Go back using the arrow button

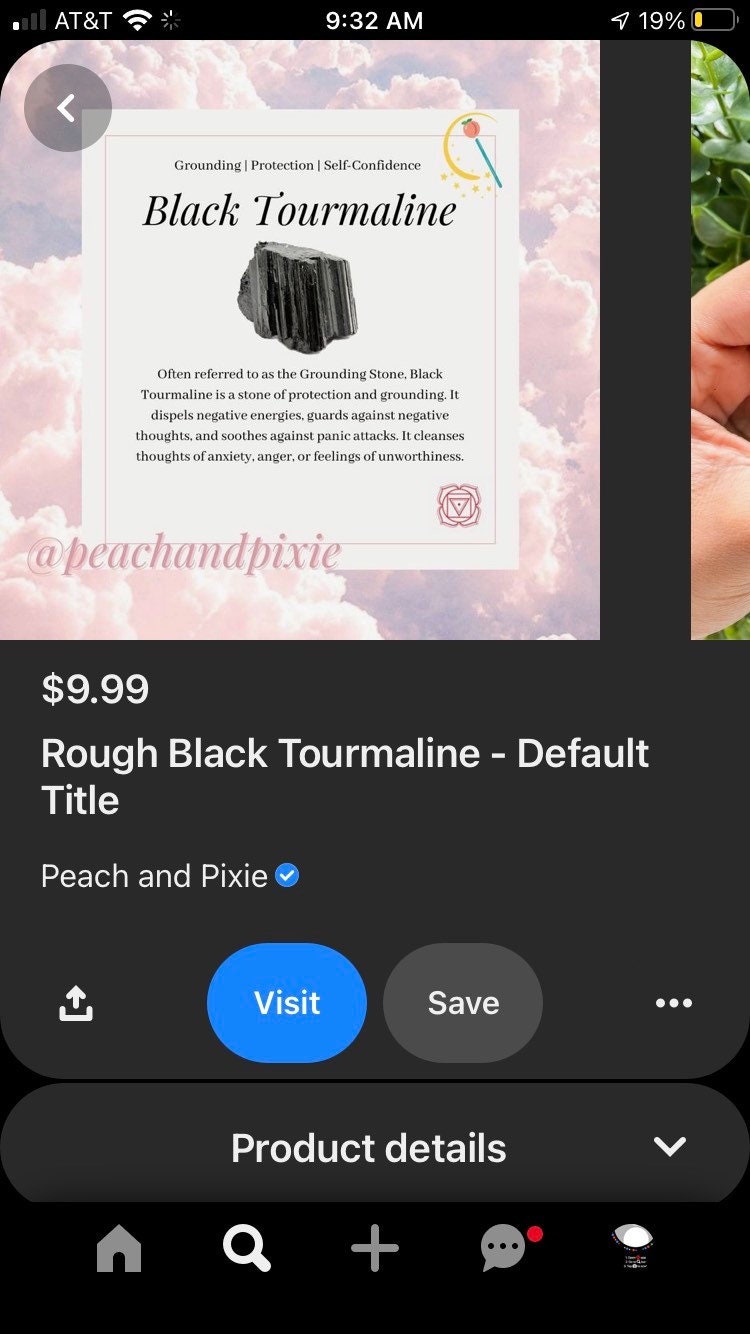pos(67,108)
